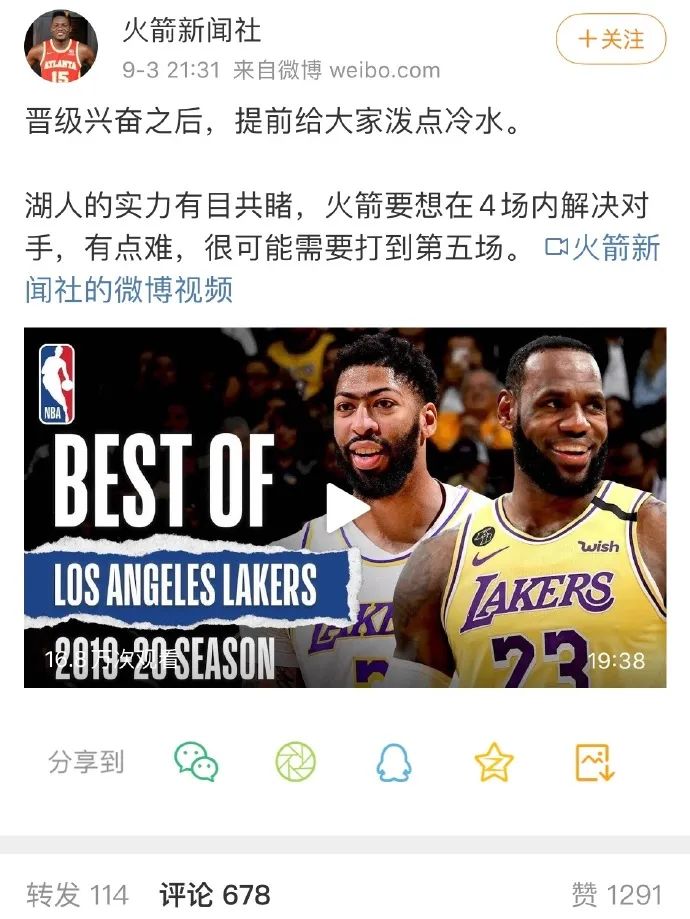Image resolution: width=690 pixels, height=919 pixels.
Task: Share post to Qzone star icon
Action: [x=493, y=762]
